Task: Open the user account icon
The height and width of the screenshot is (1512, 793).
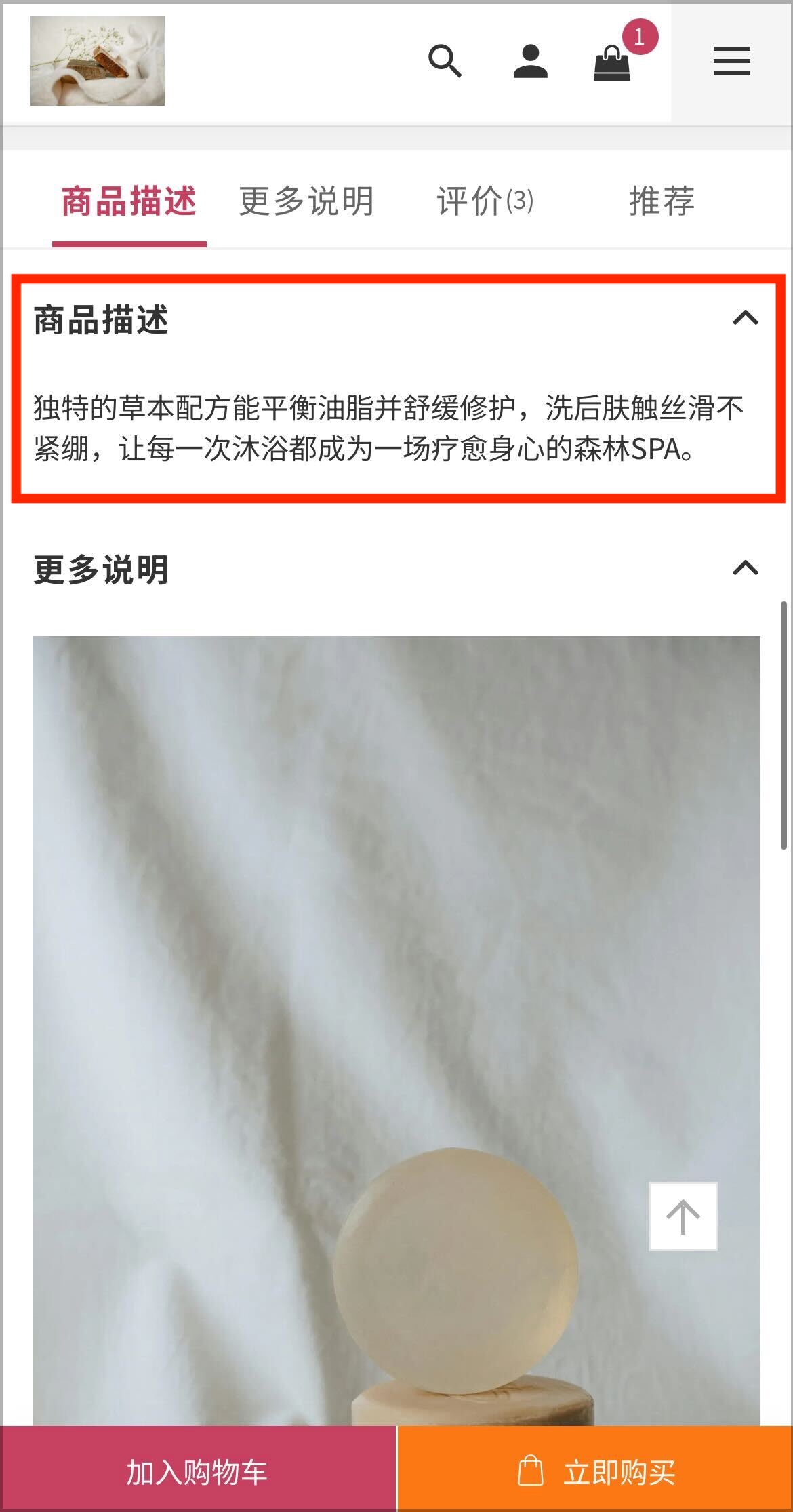Action: click(x=530, y=61)
